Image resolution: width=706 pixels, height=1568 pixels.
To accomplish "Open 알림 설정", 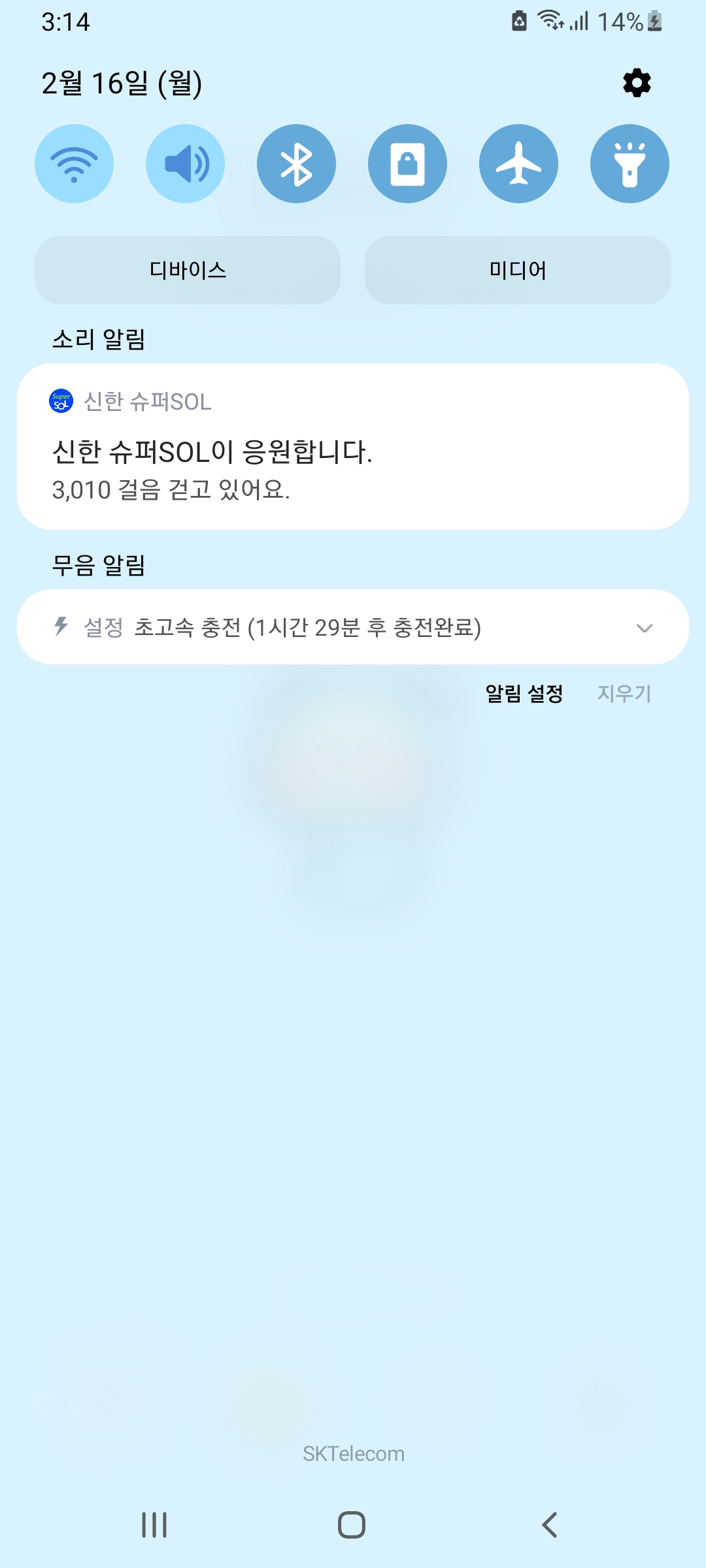I will (x=524, y=693).
